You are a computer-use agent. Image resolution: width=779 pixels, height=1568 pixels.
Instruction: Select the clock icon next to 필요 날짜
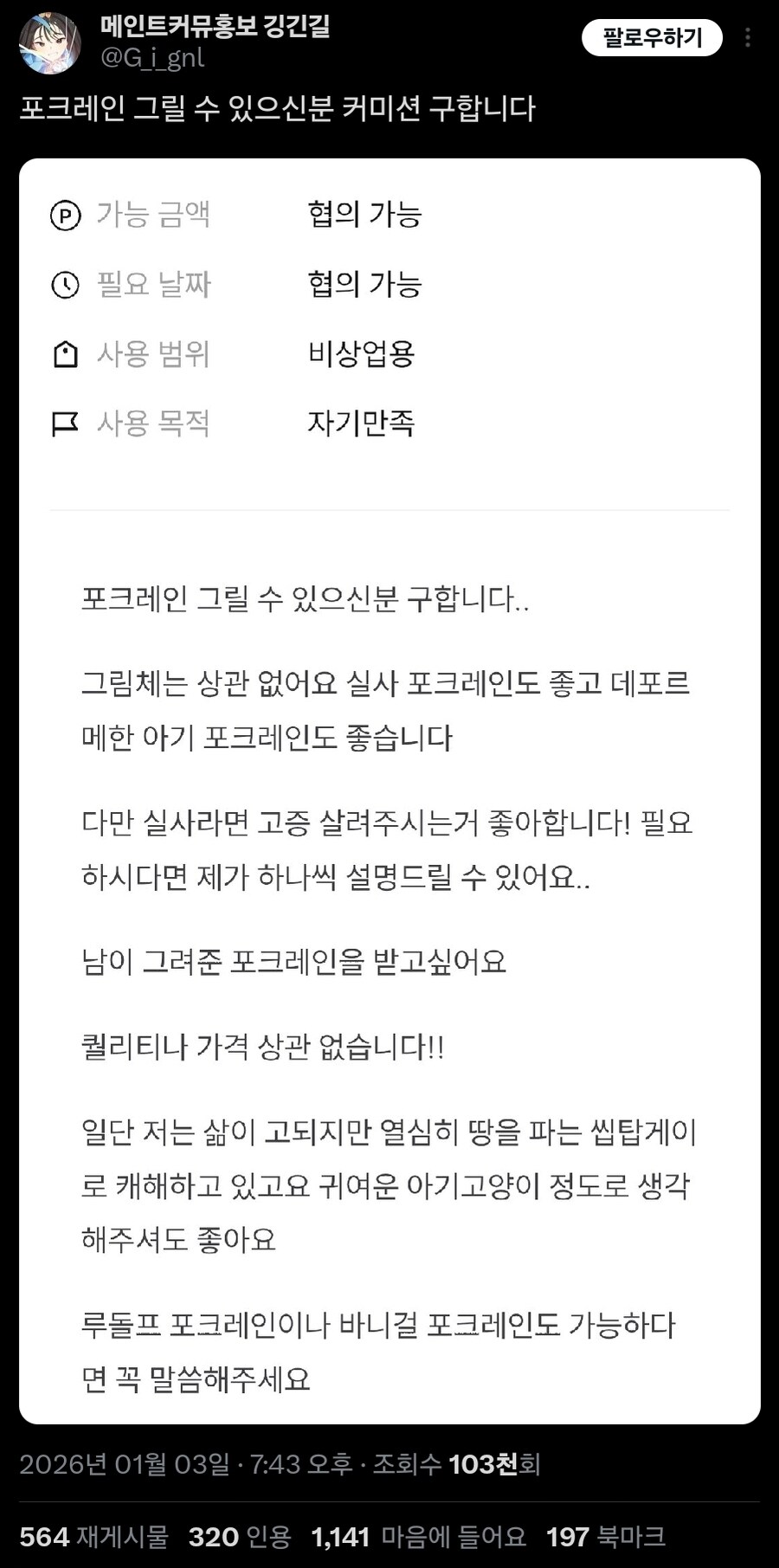pyautogui.click(x=65, y=284)
